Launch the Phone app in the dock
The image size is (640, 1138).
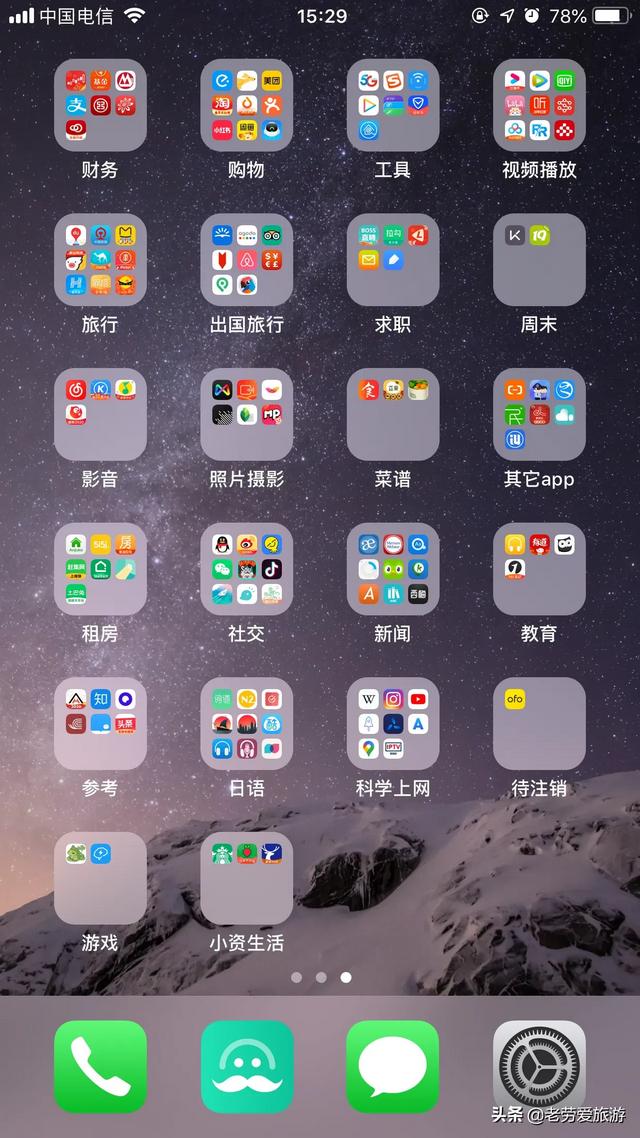click(x=100, y=1066)
